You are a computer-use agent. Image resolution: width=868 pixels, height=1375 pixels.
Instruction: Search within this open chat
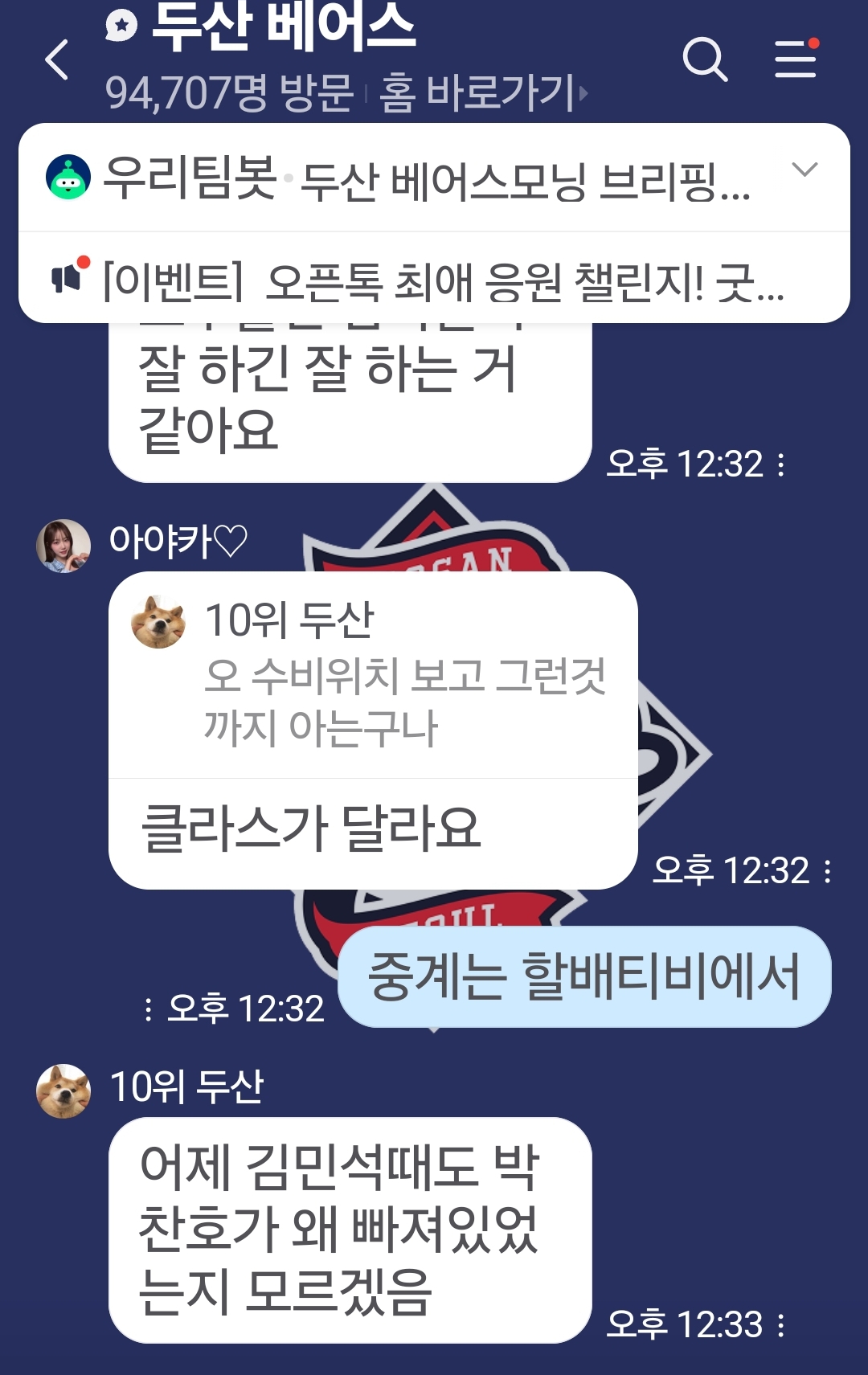point(705,59)
